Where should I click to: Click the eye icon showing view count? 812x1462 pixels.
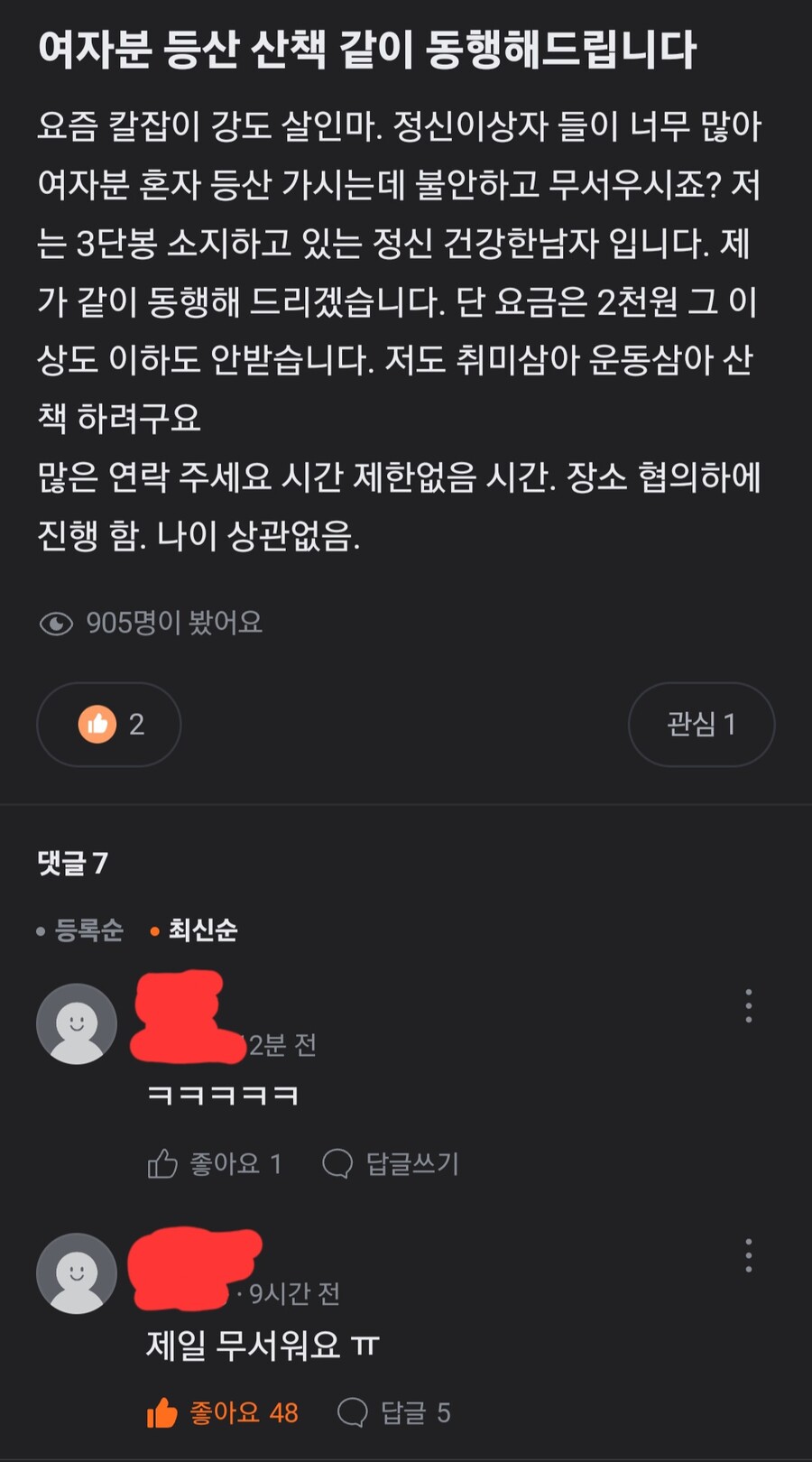coord(59,622)
